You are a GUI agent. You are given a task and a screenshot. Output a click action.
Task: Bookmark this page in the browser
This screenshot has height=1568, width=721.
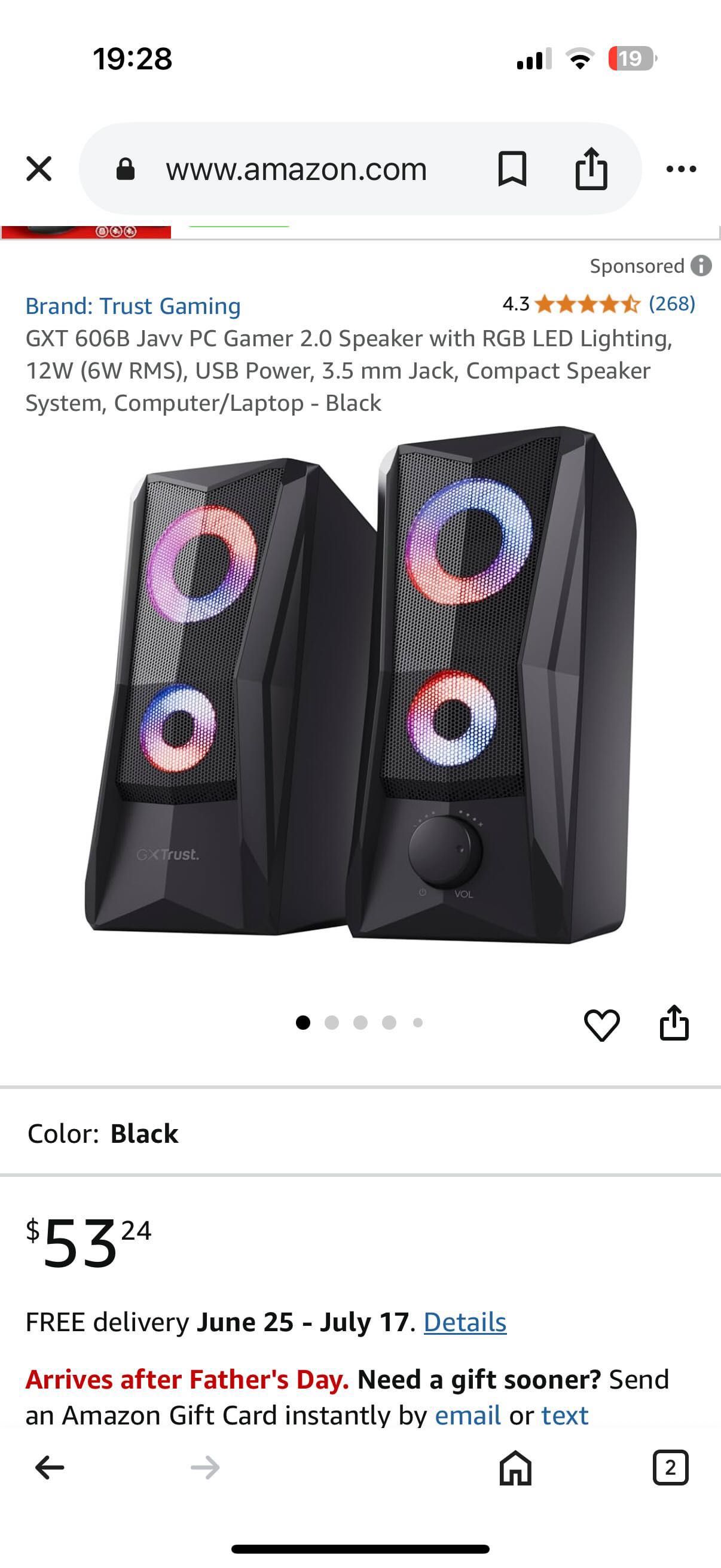click(x=512, y=169)
